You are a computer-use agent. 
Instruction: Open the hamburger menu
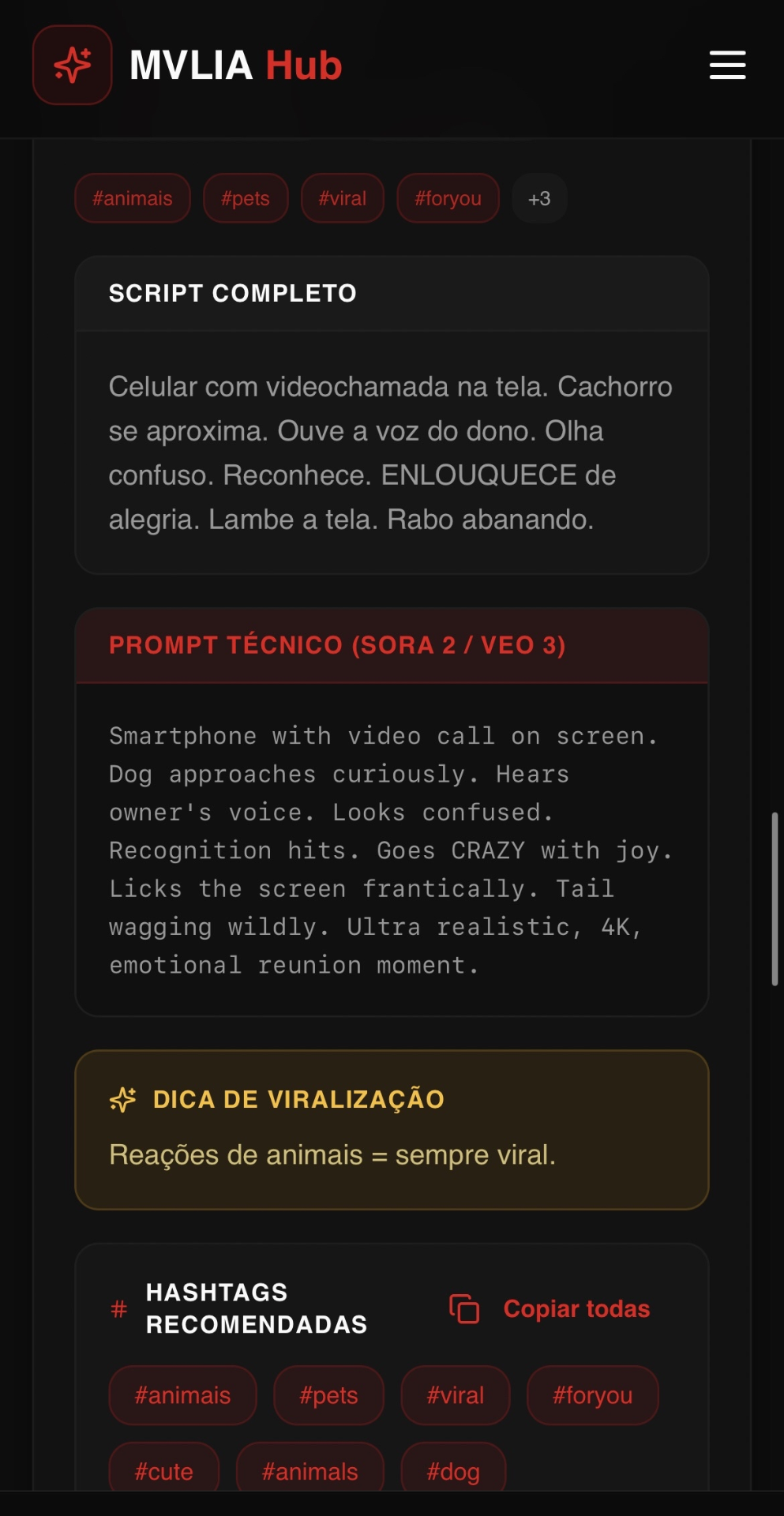[x=727, y=65]
